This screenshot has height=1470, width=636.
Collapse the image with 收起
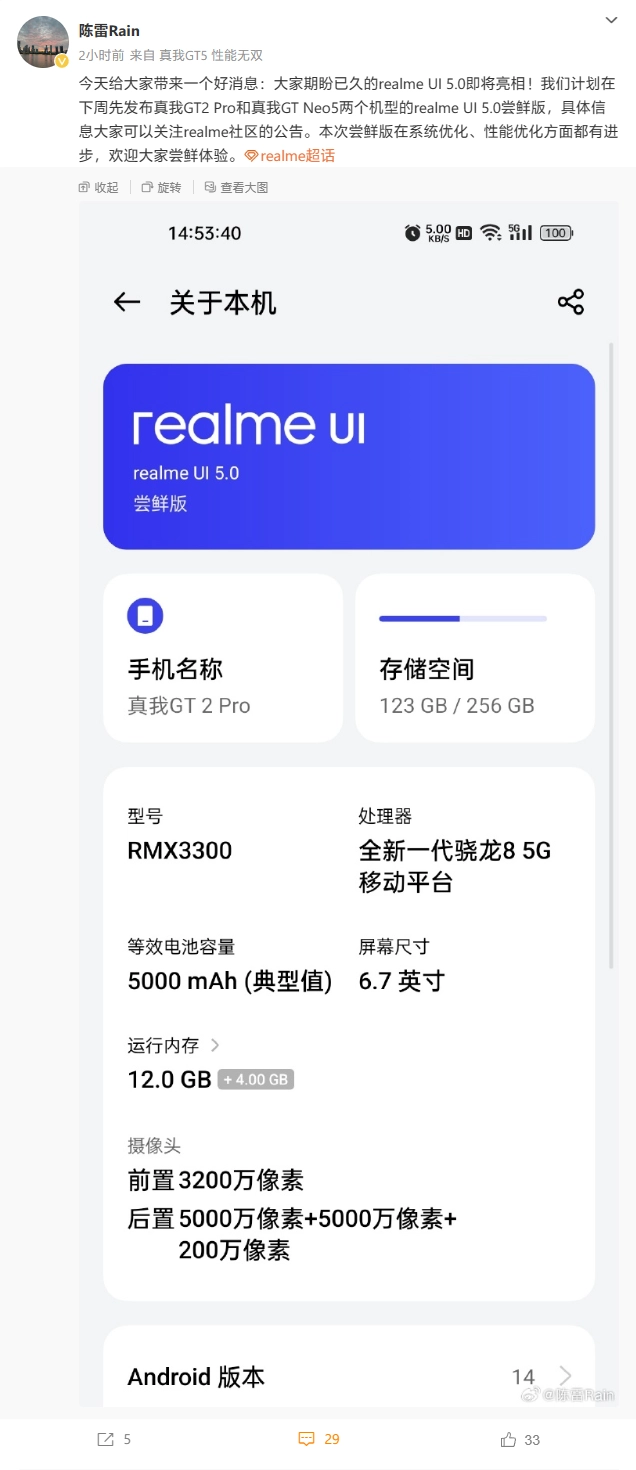(98, 187)
